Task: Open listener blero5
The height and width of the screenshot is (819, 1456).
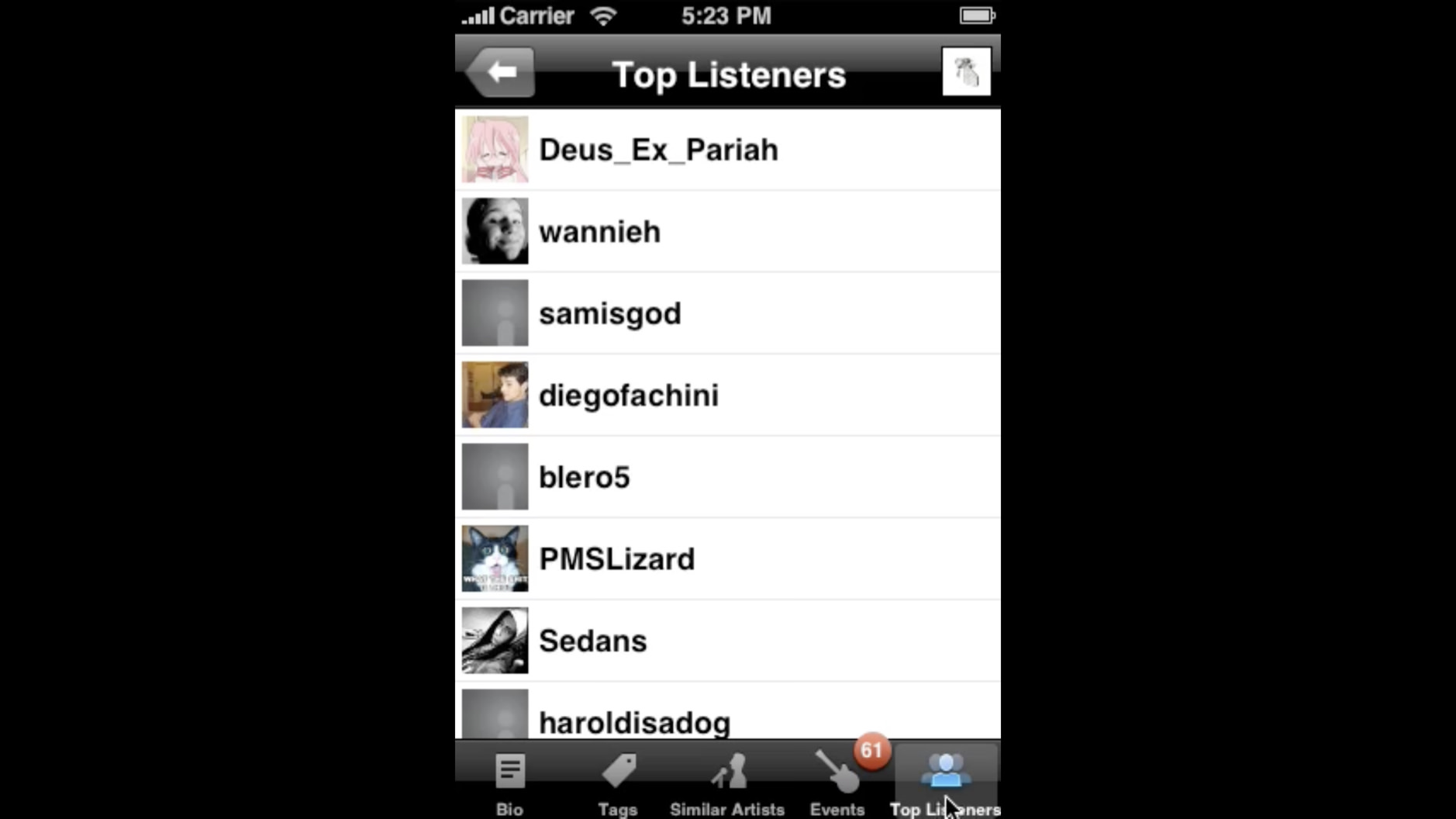Action: [727, 477]
